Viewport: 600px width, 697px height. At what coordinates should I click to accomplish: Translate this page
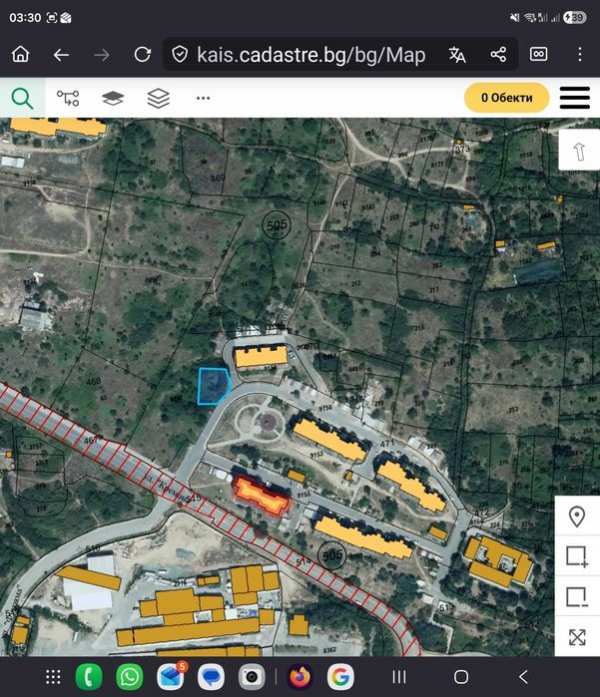click(457, 55)
